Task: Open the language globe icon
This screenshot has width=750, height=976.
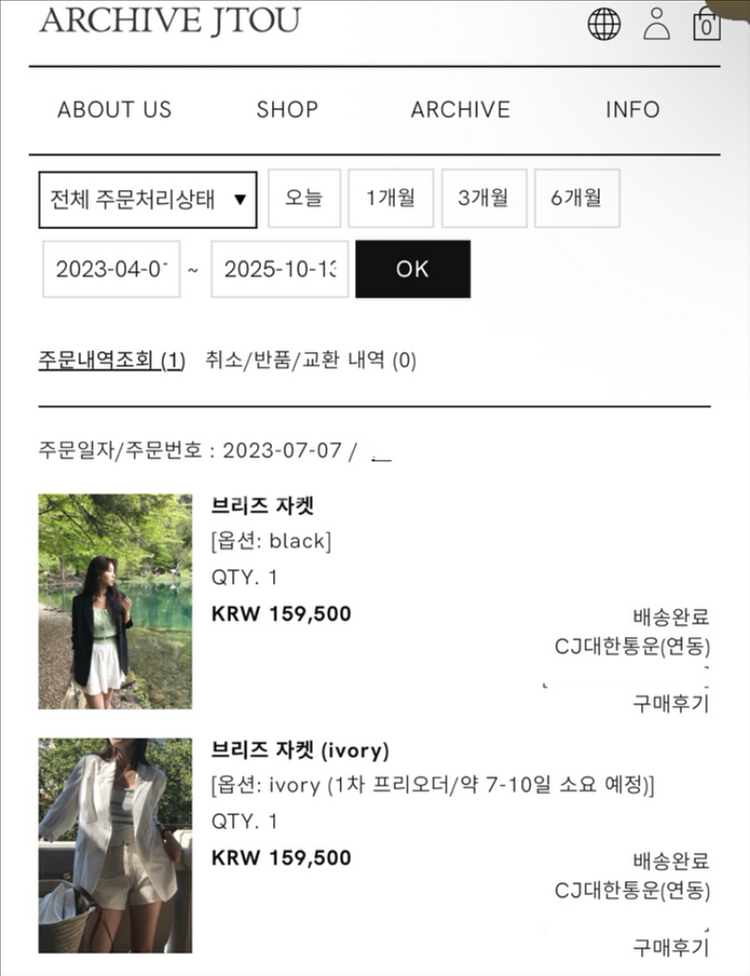Action: (x=604, y=23)
